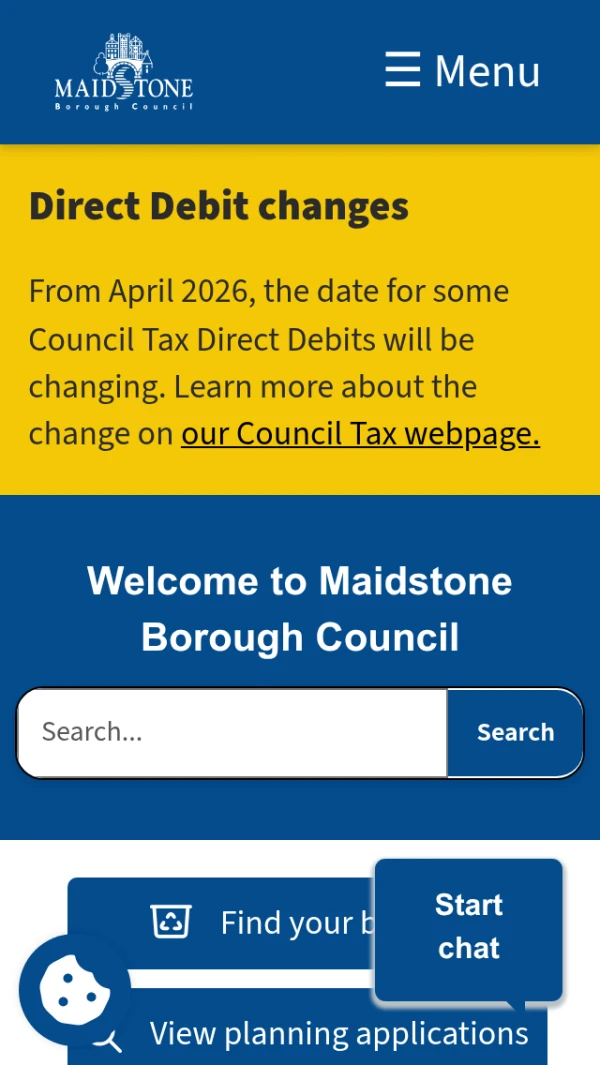
Task: Open our Council Tax webpage link
Action: [360, 434]
